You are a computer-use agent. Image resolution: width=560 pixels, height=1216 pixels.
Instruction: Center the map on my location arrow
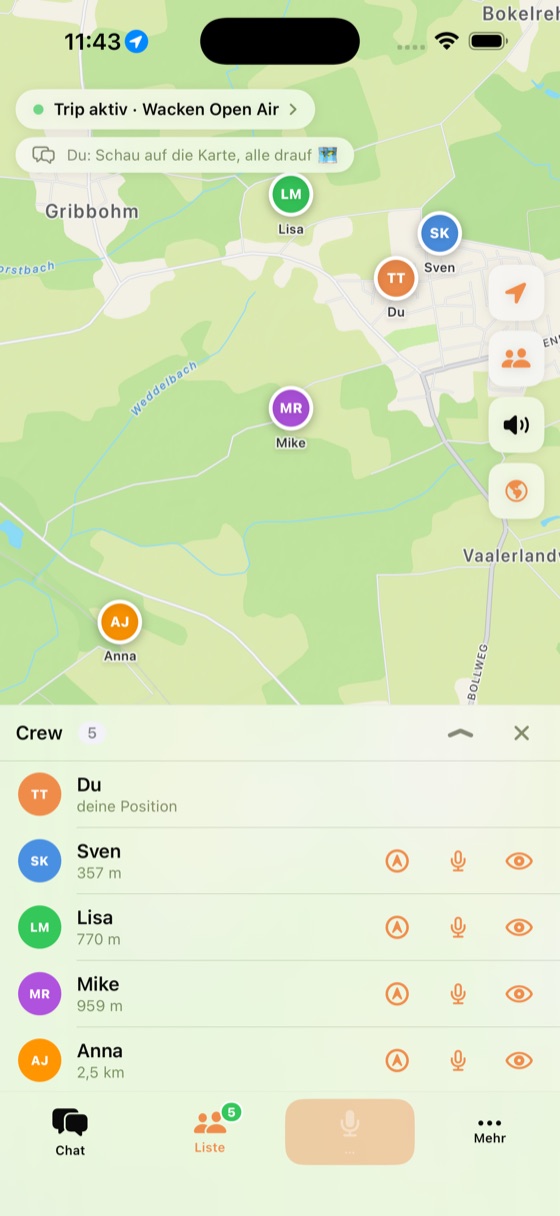(x=516, y=293)
